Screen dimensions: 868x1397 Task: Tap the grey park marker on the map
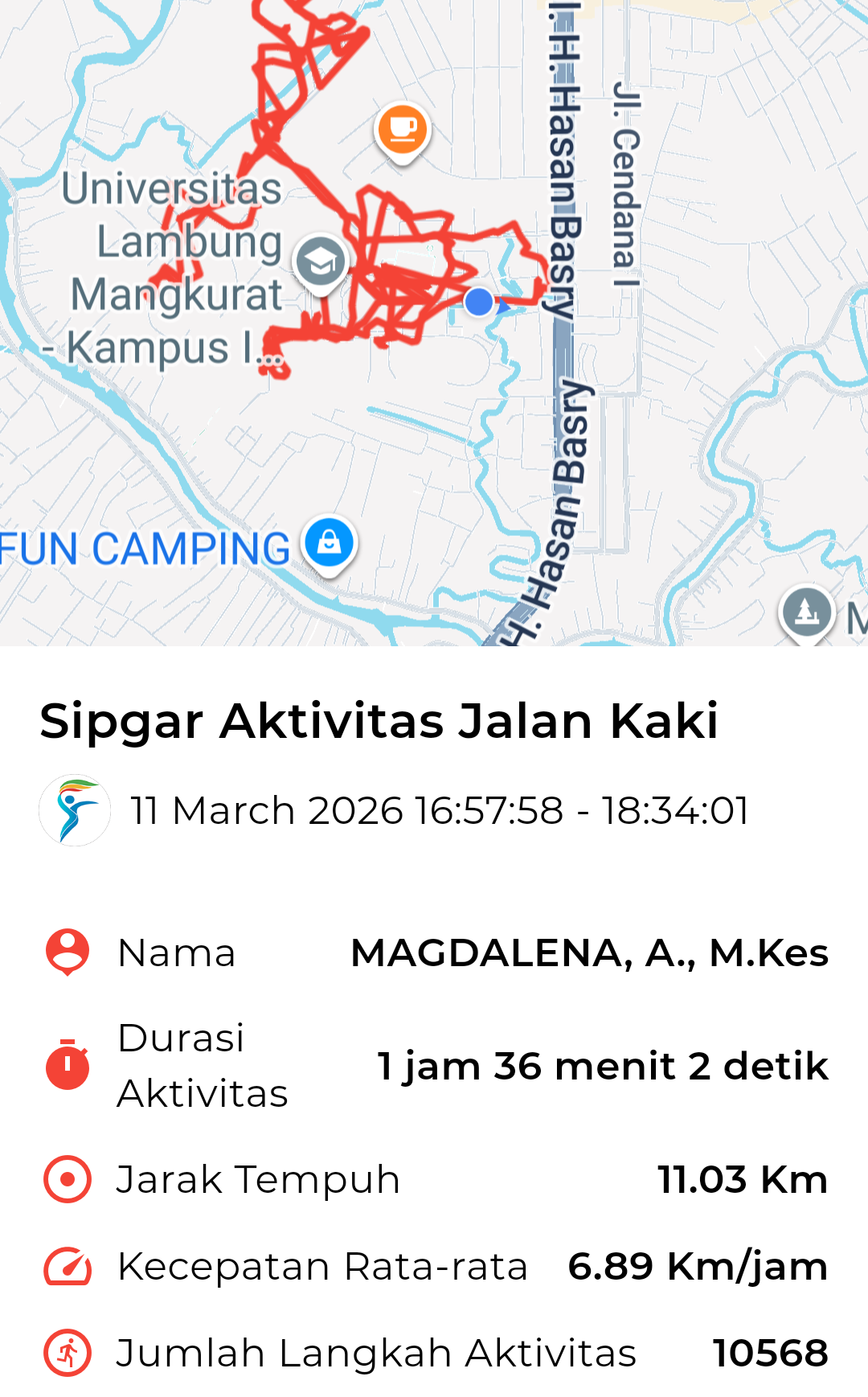(807, 612)
